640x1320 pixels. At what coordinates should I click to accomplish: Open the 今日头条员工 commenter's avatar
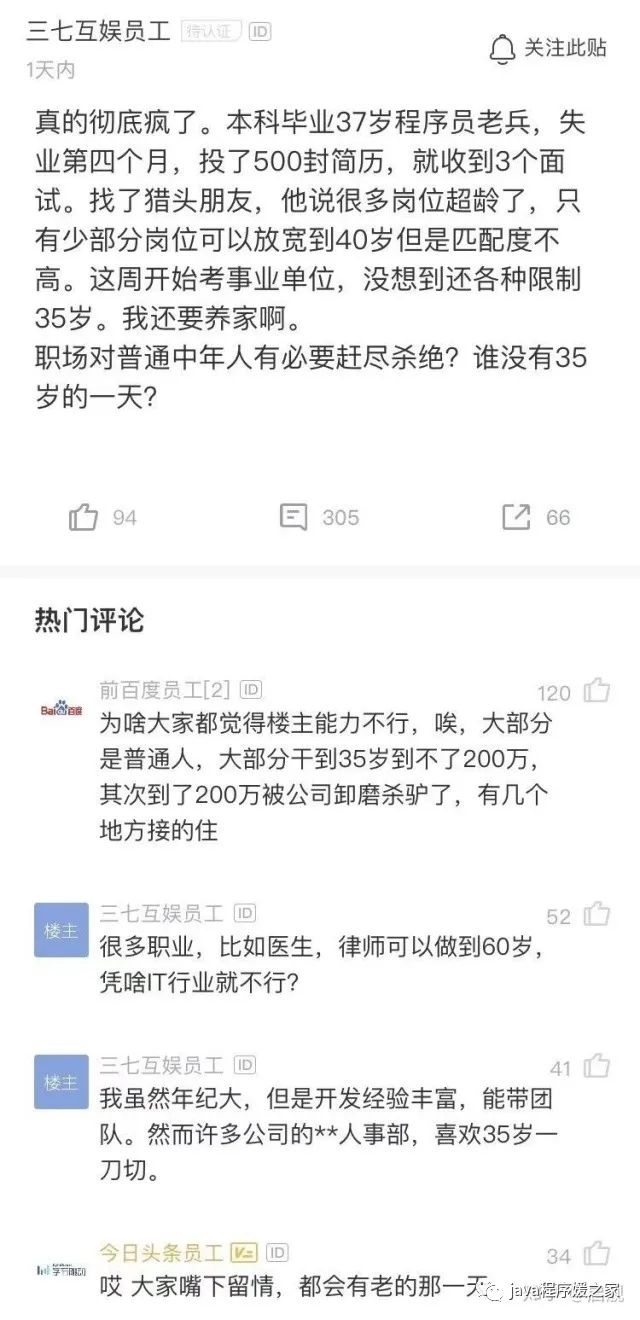tap(61, 1269)
